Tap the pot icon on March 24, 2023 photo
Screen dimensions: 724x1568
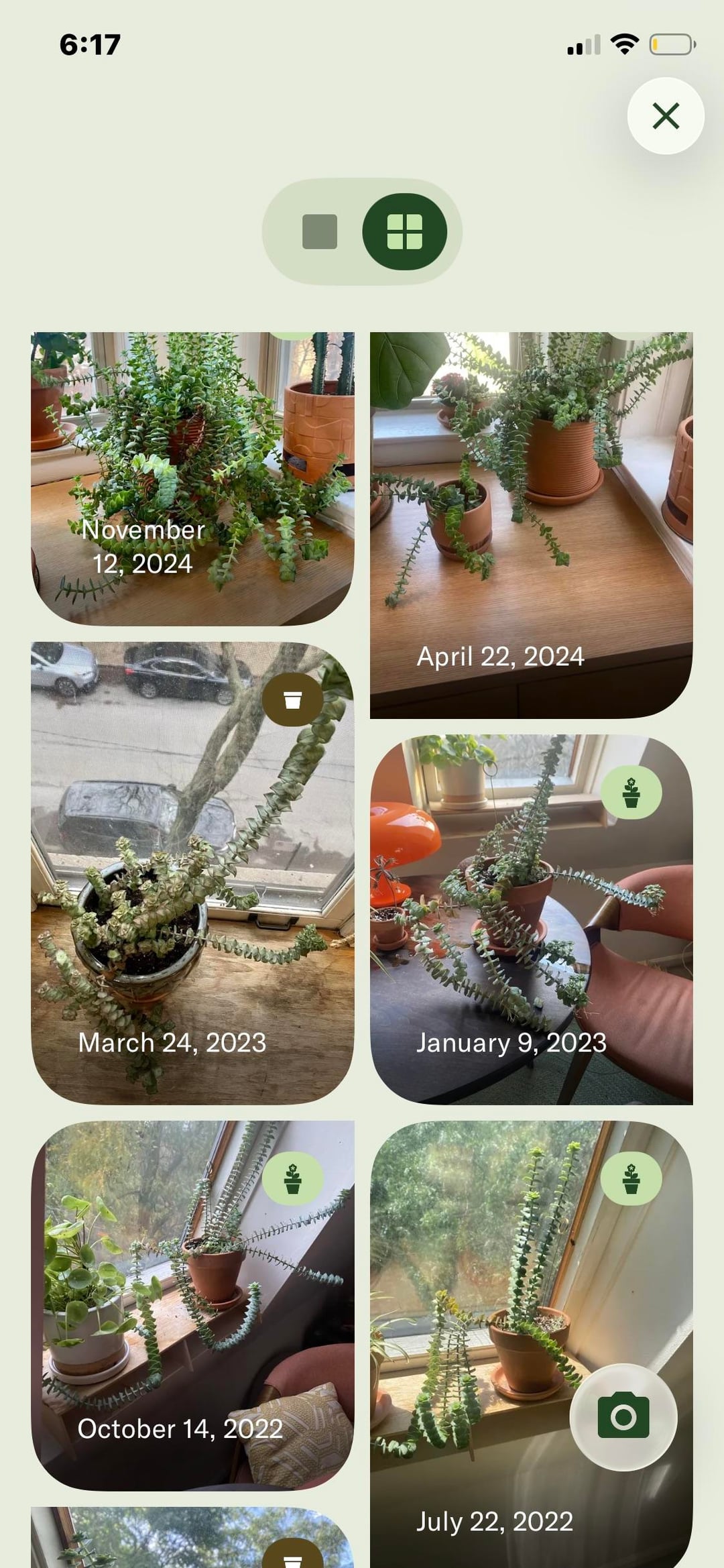tap(292, 700)
